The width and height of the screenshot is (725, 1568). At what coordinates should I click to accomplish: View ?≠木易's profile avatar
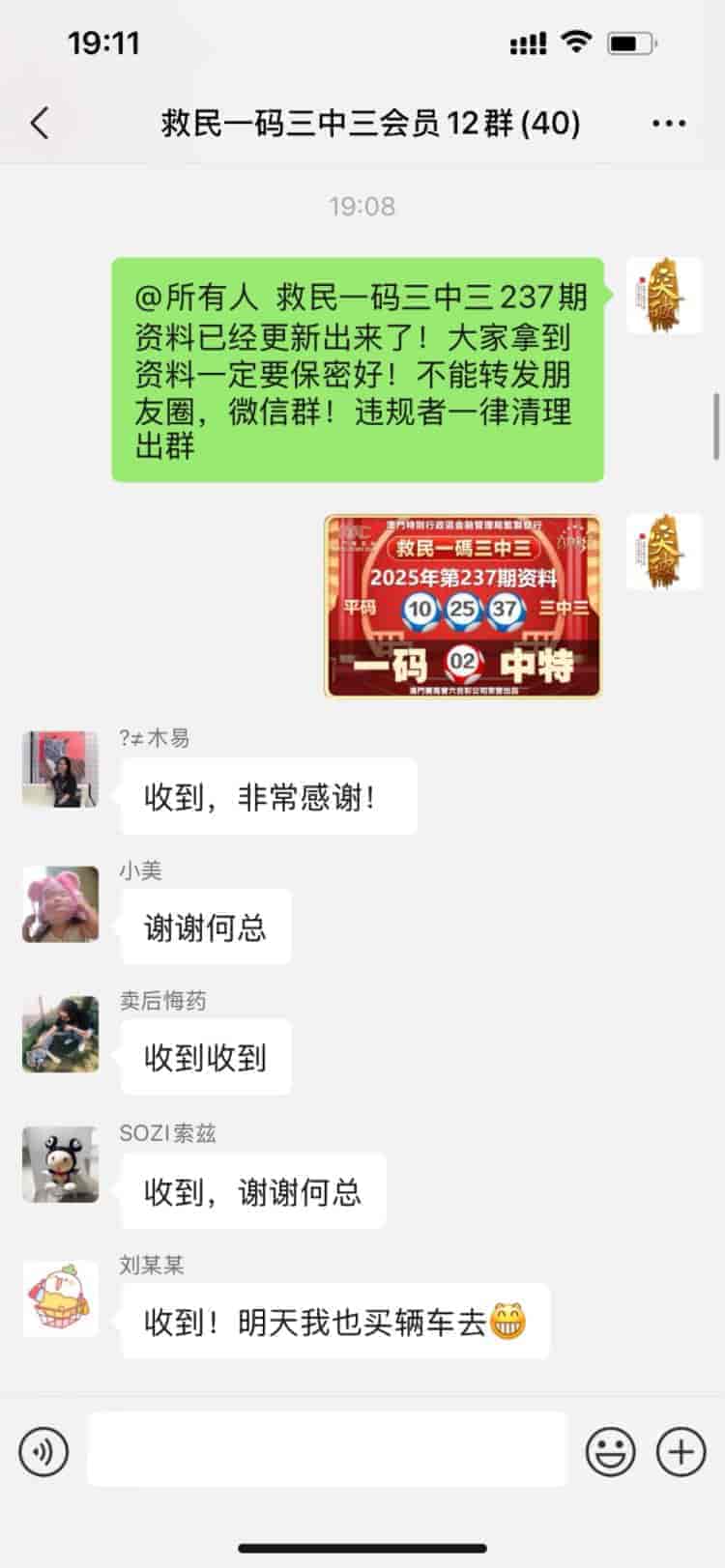[60, 769]
